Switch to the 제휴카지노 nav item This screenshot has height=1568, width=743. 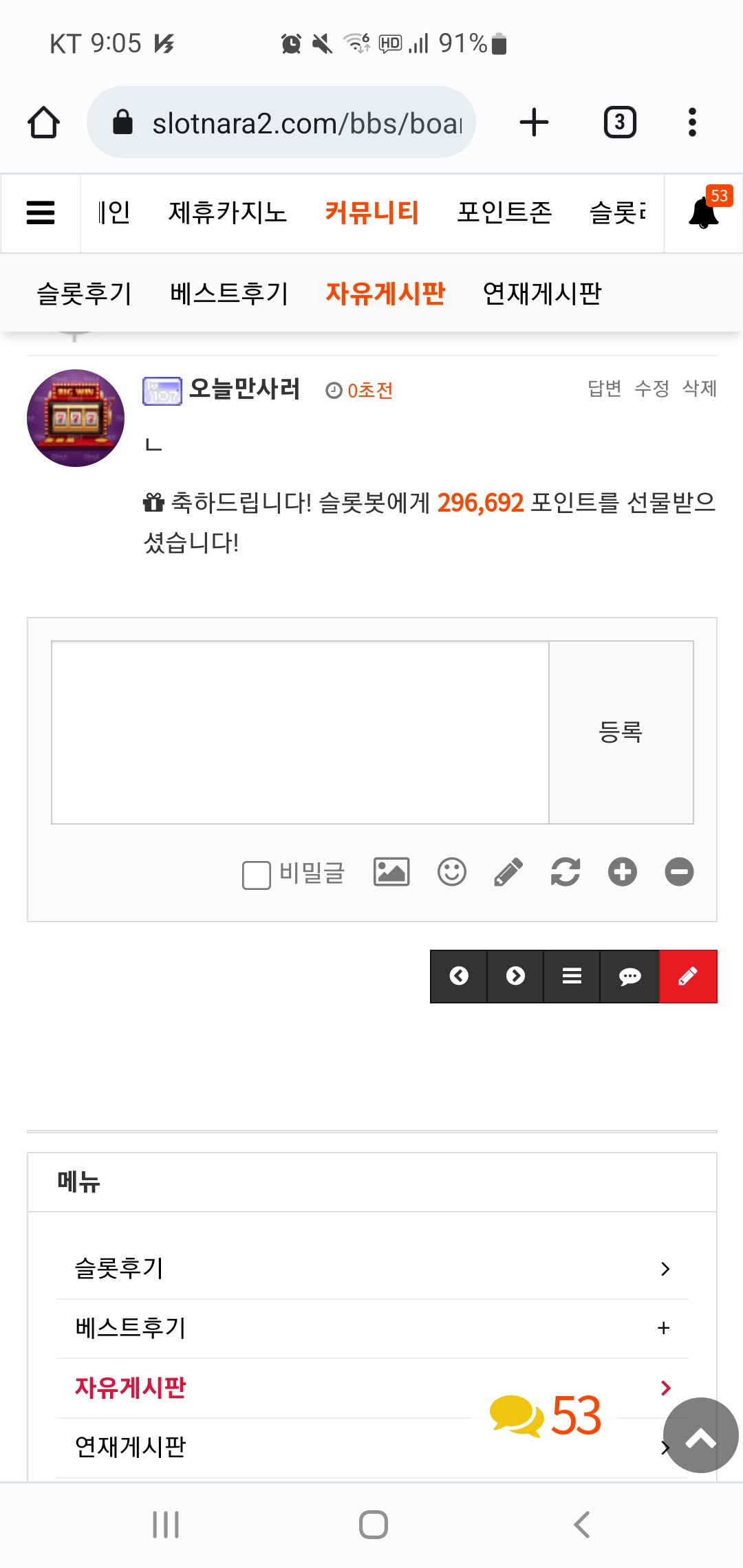228,213
